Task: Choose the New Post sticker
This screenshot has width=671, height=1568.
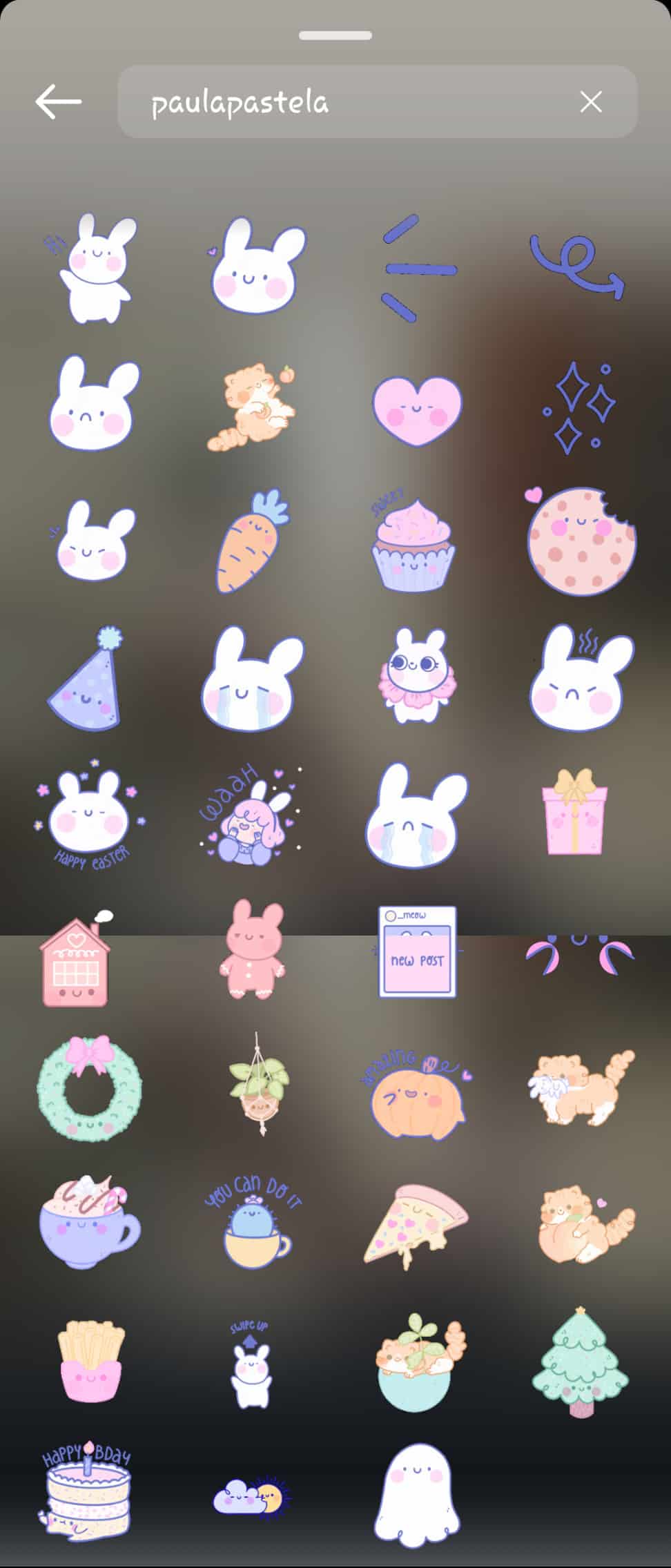Action: pos(417,951)
